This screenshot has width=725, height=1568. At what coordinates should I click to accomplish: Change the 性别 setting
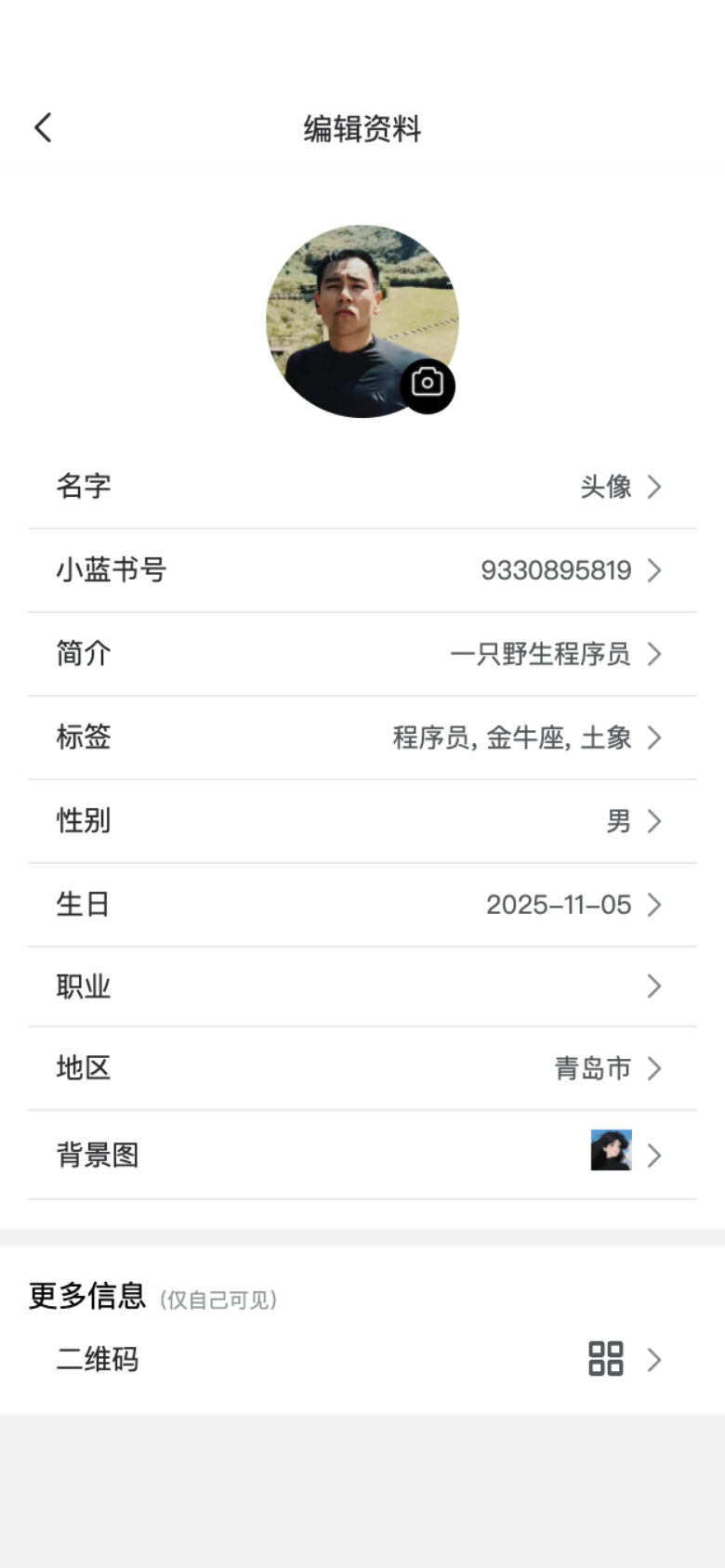pos(362,821)
